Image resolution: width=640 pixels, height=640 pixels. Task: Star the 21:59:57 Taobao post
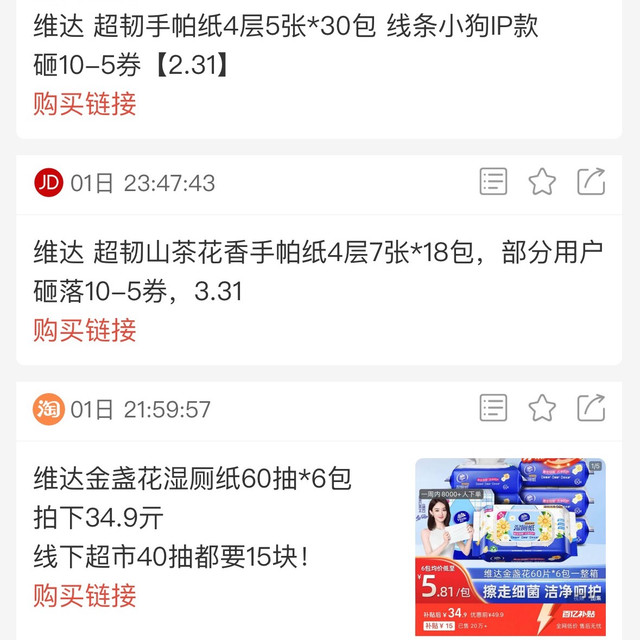click(x=542, y=408)
